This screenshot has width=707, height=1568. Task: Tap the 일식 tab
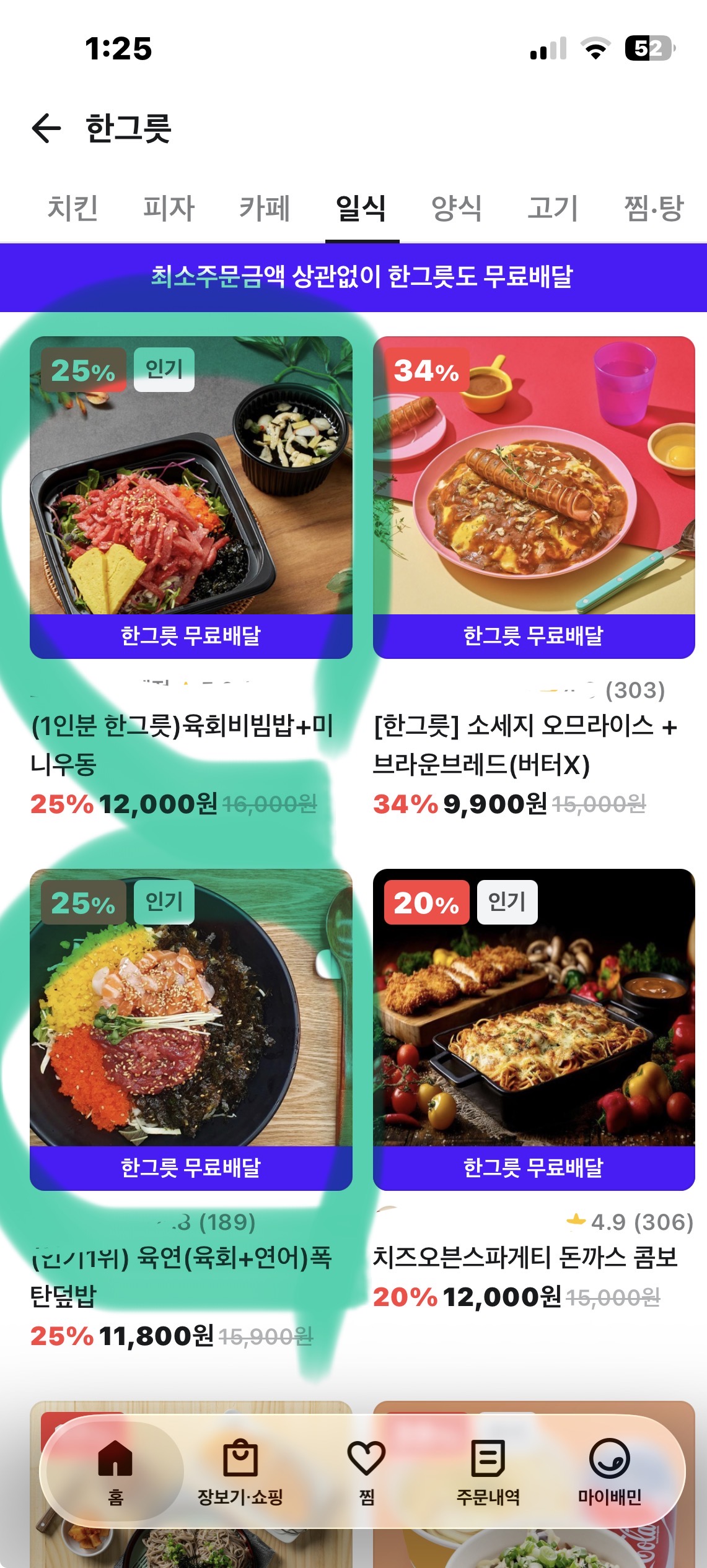click(x=361, y=207)
